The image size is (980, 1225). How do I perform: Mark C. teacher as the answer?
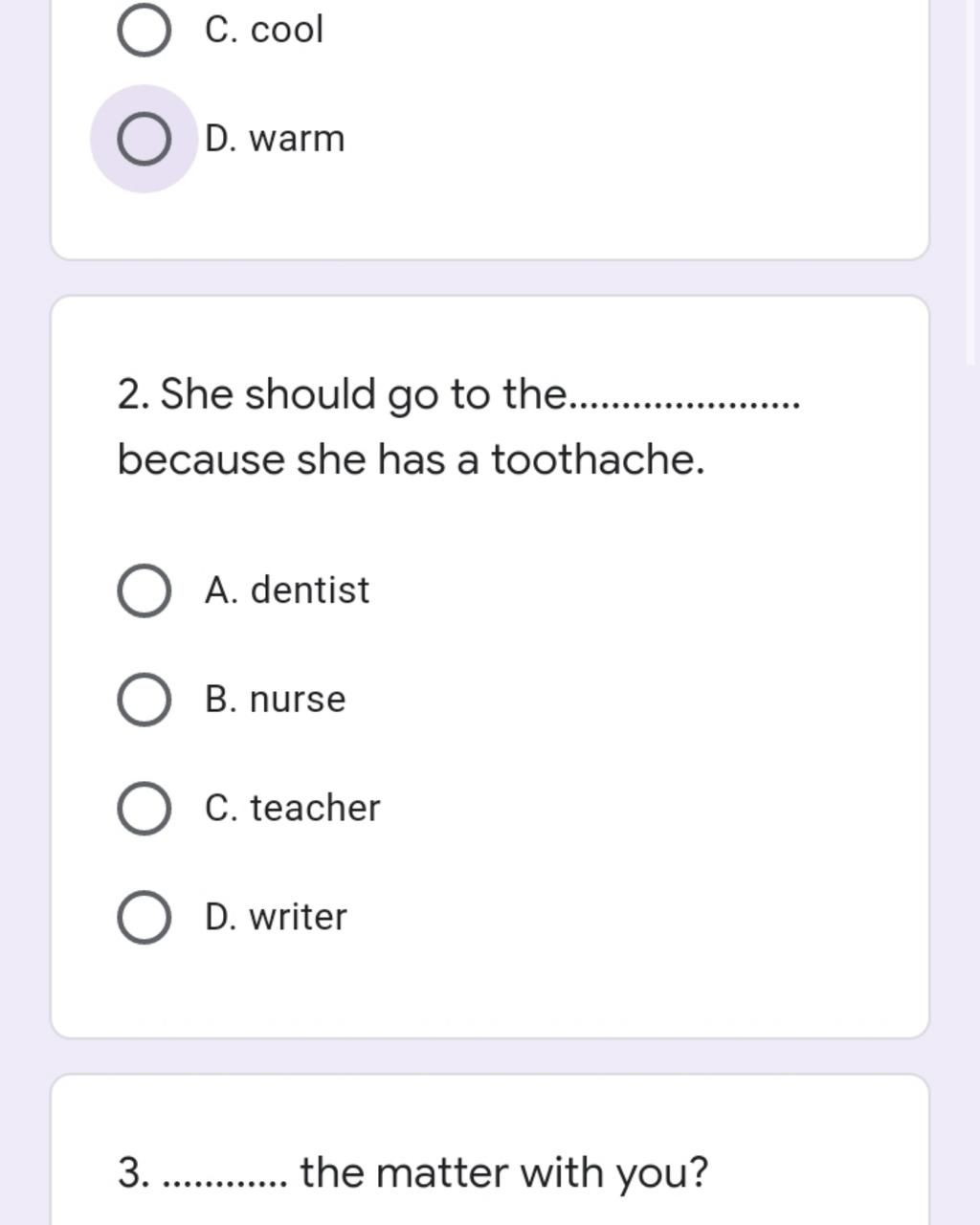[145, 809]
